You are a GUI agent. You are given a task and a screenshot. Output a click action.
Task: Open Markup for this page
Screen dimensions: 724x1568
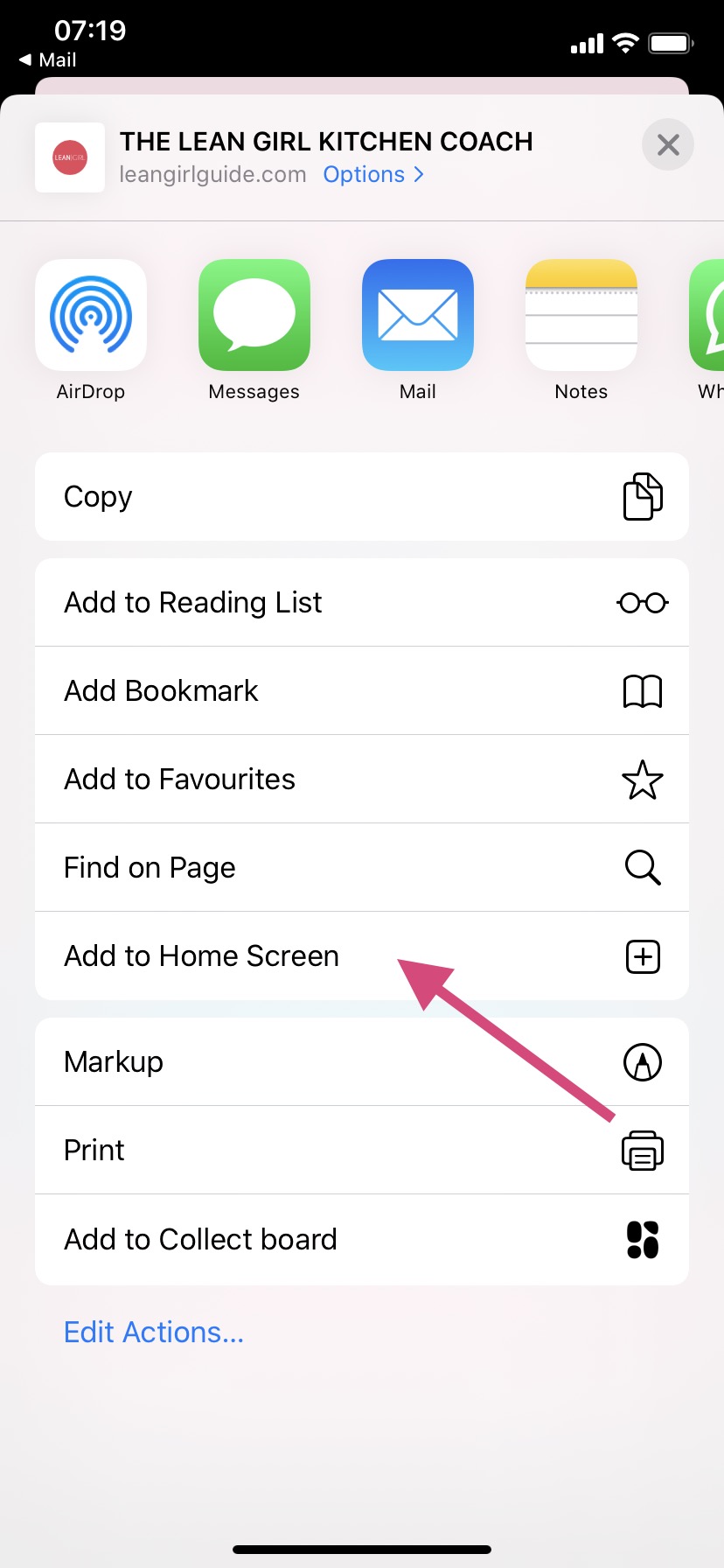[x=362, y=1062]
